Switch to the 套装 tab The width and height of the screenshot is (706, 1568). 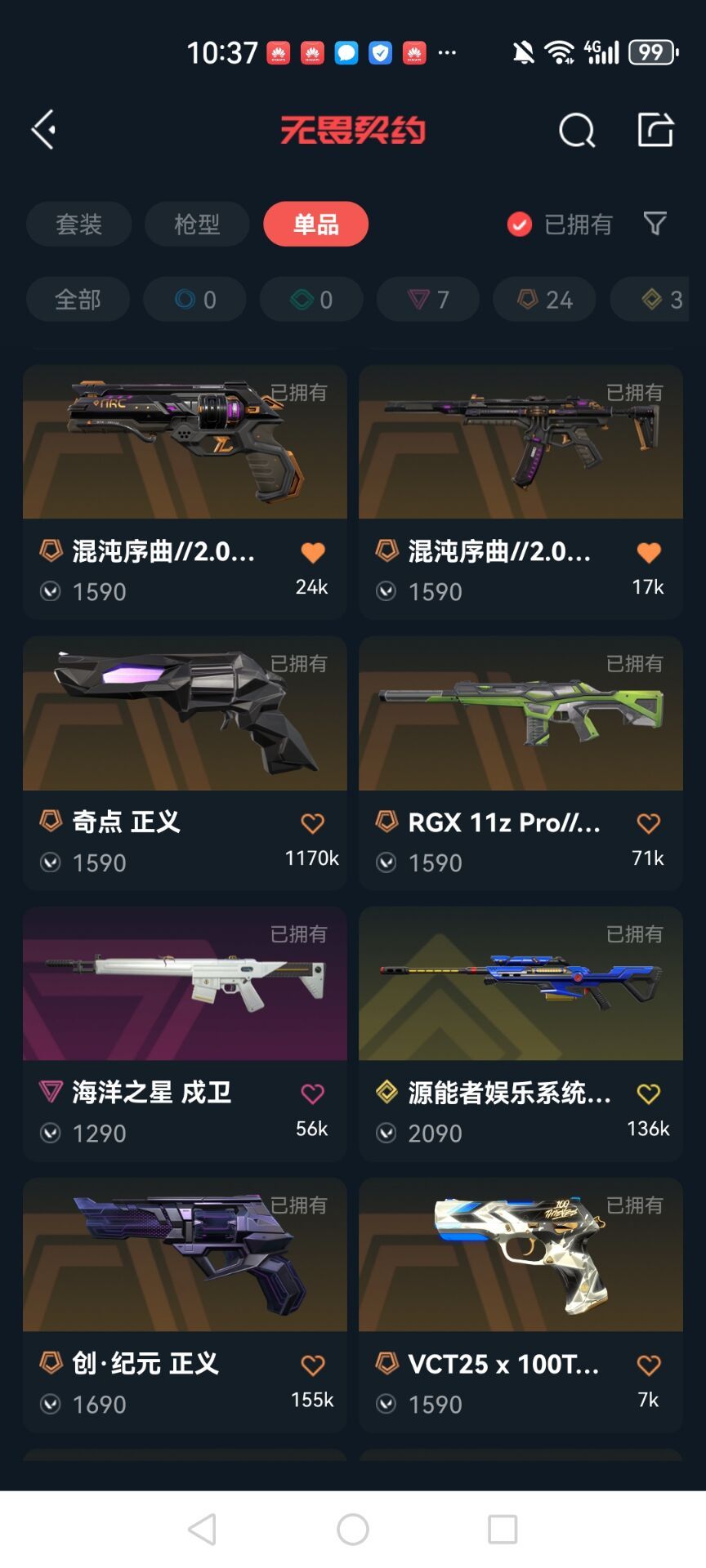78,224
